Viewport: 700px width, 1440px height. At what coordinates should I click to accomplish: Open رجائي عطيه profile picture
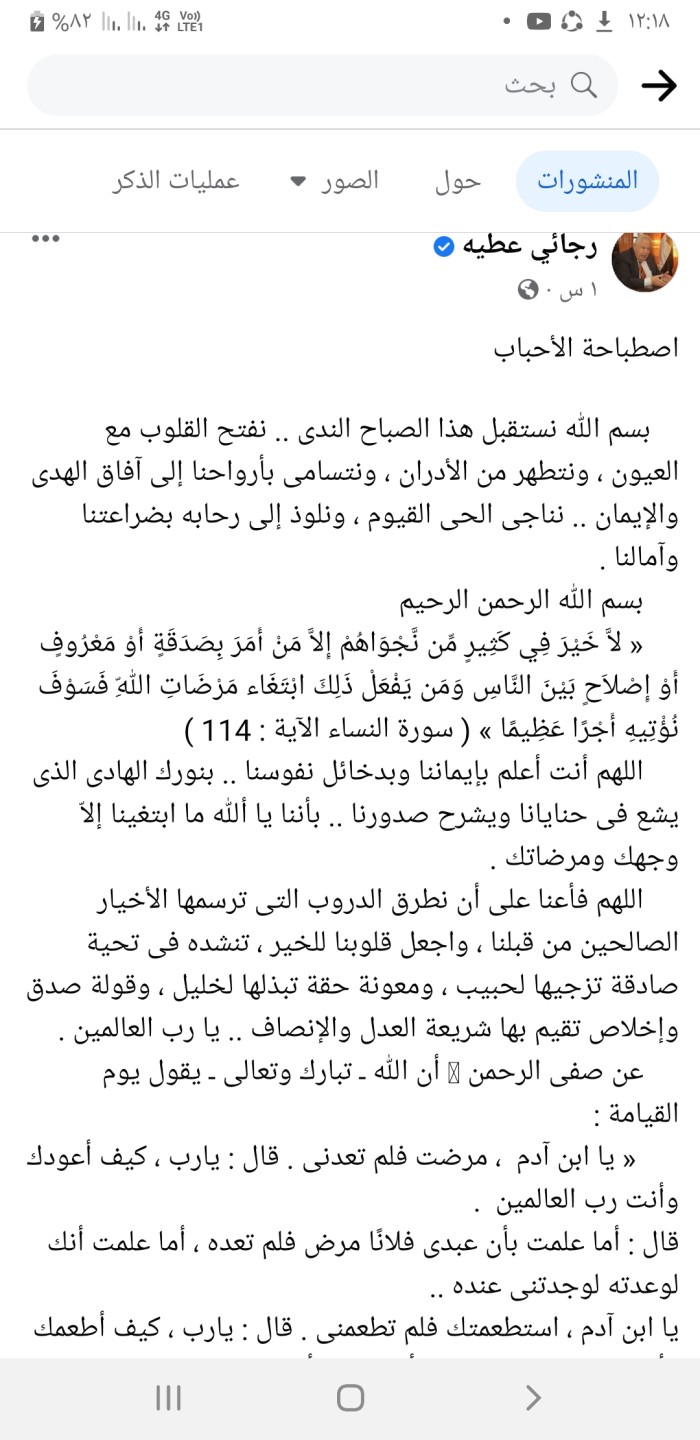click(645, 260)
